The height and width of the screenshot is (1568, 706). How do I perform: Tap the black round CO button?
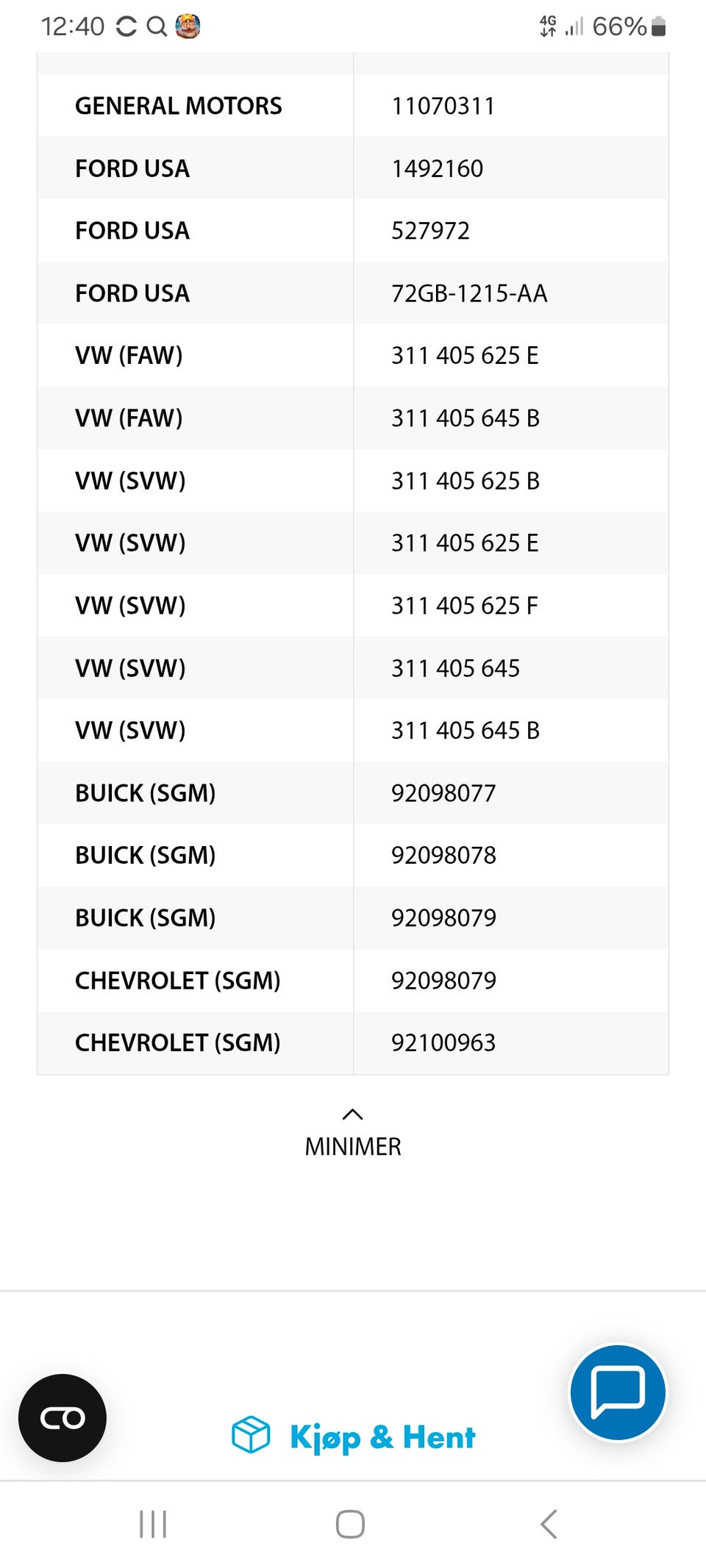63,1417
